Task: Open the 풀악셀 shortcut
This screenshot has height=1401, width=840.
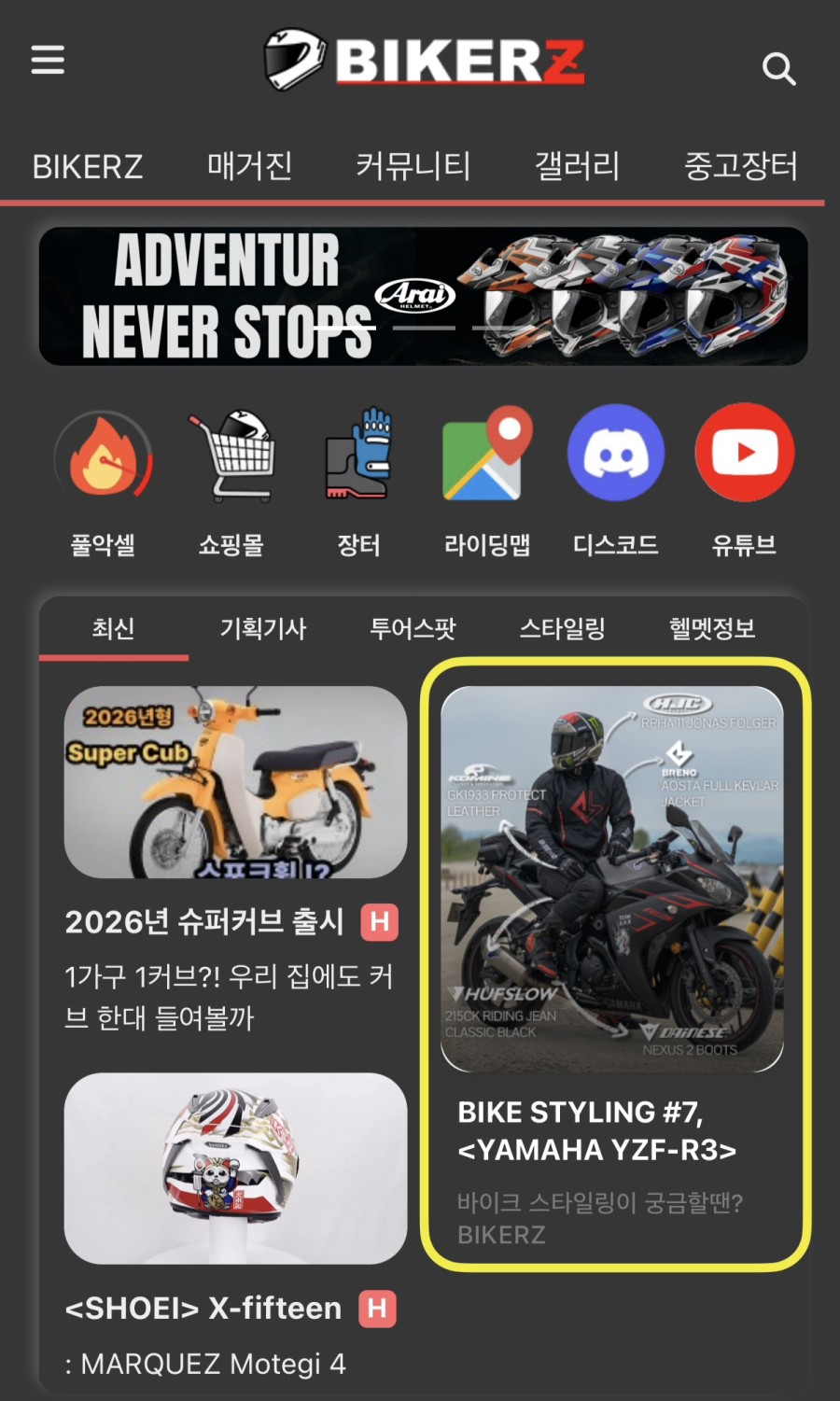Action: pyautogui.click(x=103, y=479)
